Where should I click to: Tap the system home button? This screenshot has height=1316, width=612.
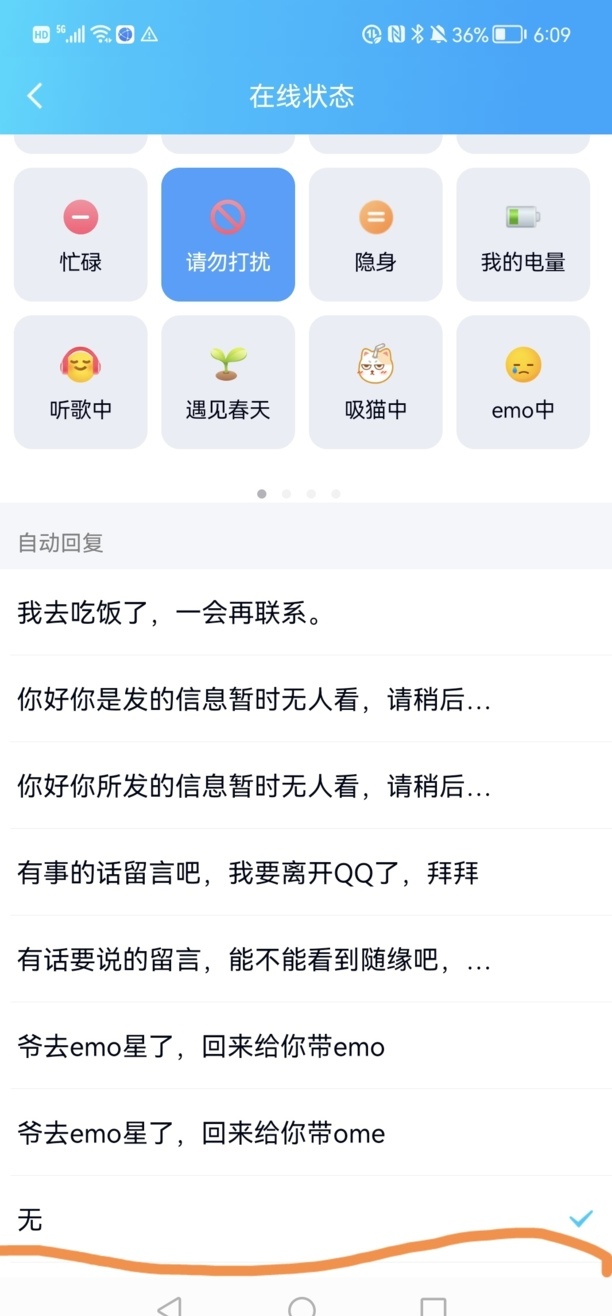[x=302, y=1304]
